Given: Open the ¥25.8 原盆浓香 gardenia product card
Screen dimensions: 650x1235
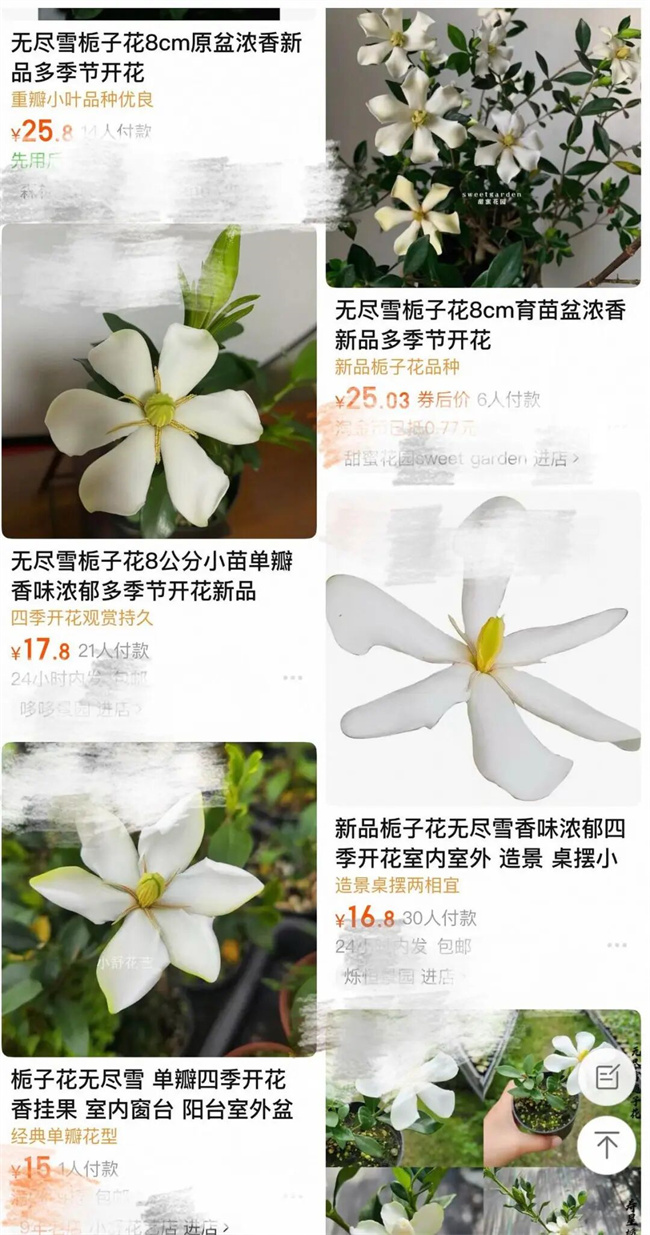Looking at the screenshot, I should click(x=157, y=58).
